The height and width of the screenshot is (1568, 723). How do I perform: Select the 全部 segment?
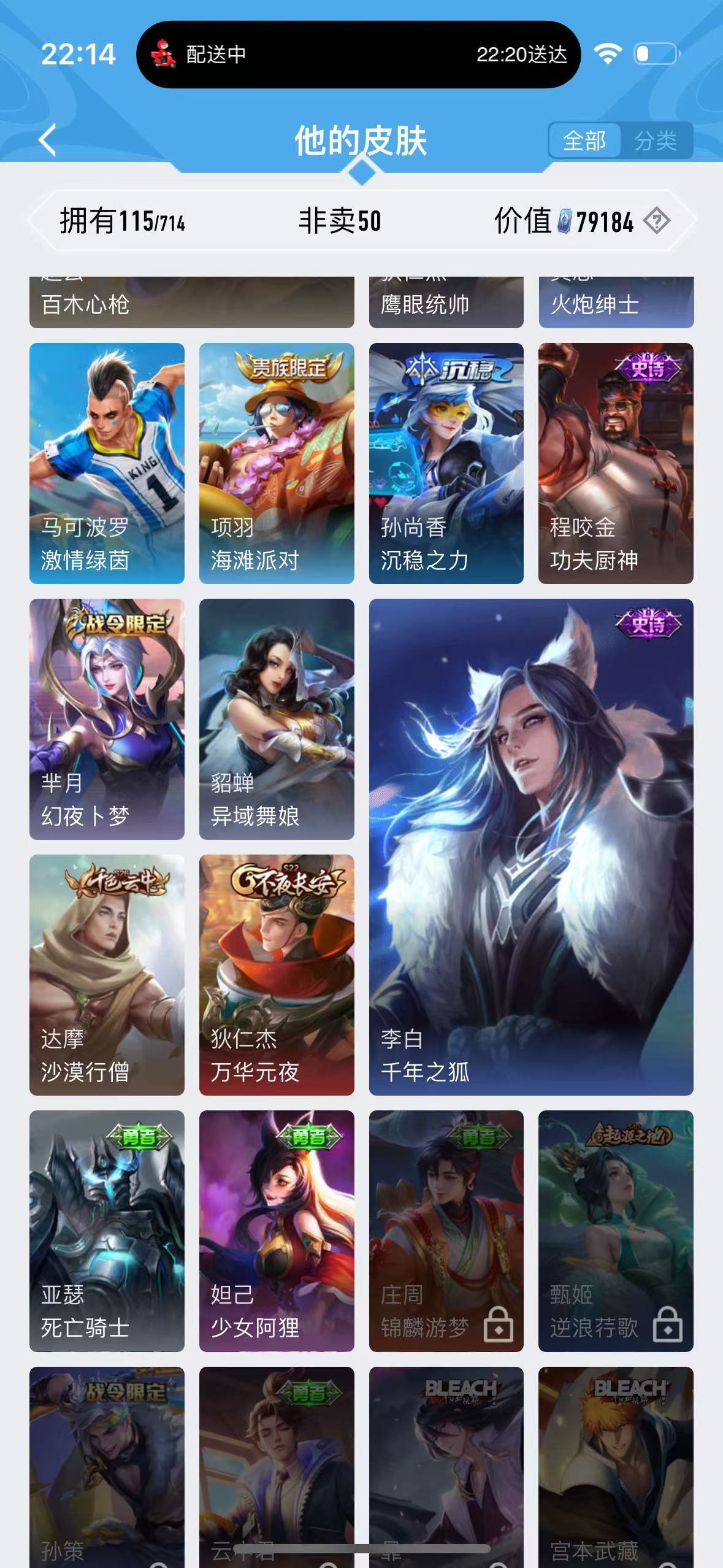pos(584,140)
